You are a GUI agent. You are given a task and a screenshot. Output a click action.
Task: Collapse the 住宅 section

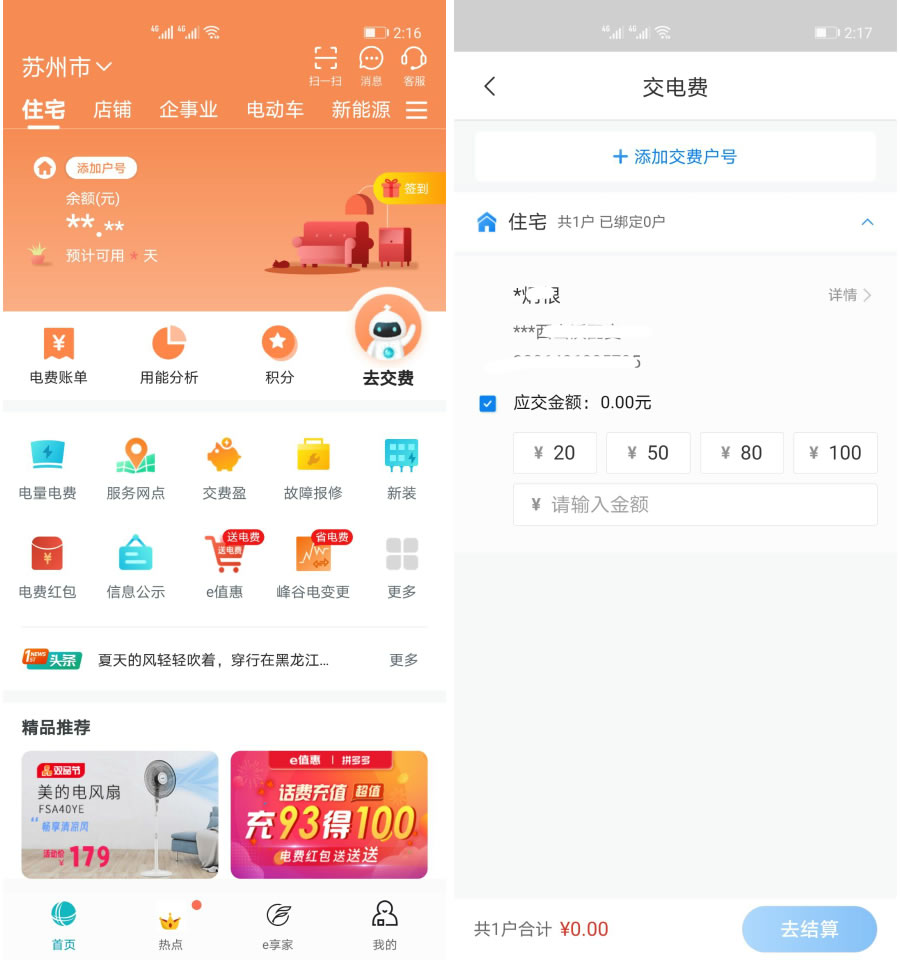coord(867,222)
